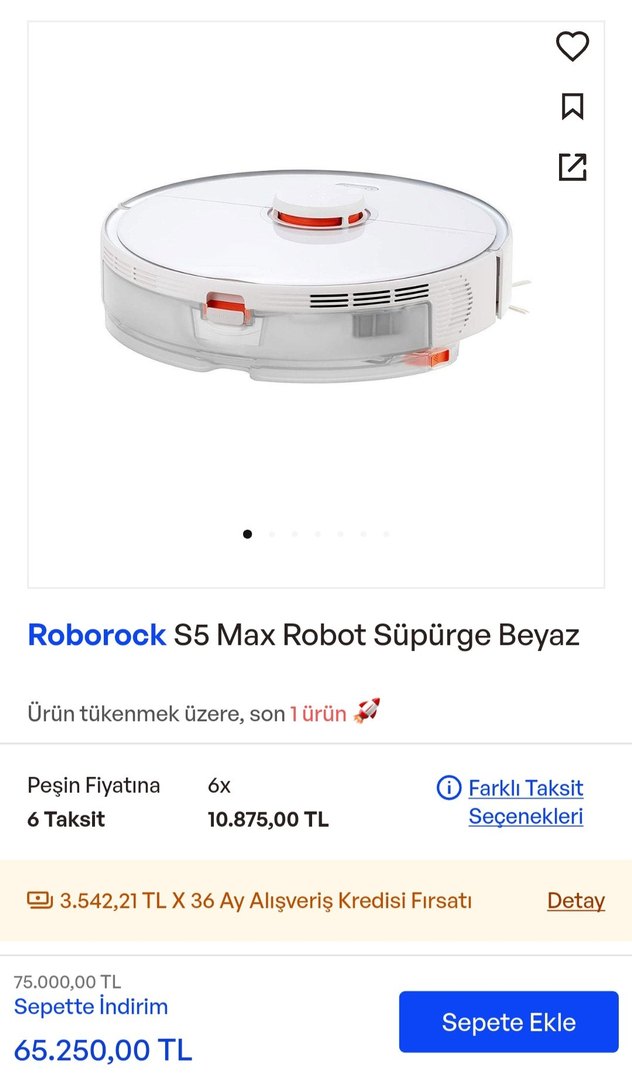The height and width of the screenshot is (1085, 632).
Task: Tap Sepete Ekle to add to cart
Action: tap(508, 1022)
